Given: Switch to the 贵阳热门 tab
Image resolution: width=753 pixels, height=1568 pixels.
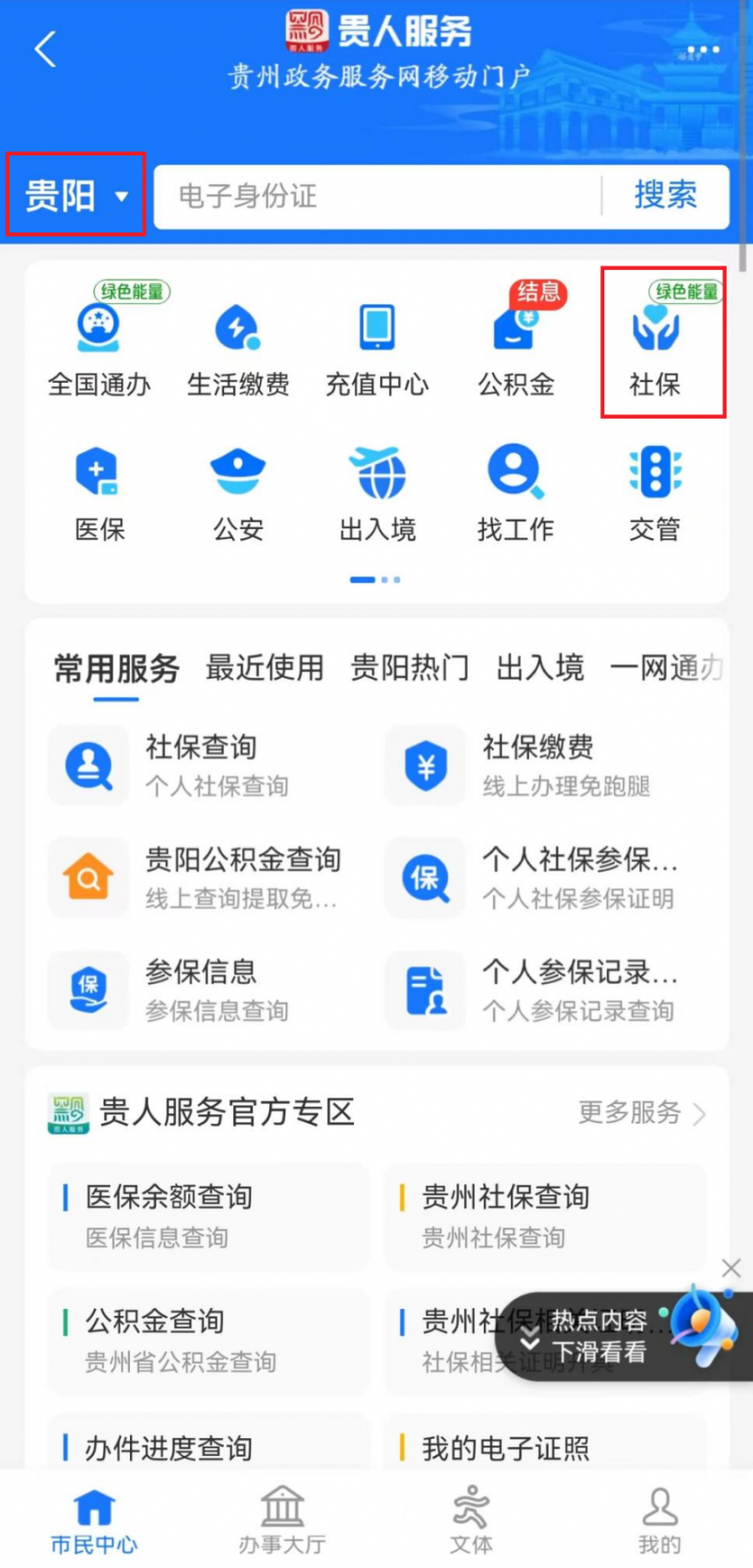Looking at the screenshot, I should pos(409,667).
